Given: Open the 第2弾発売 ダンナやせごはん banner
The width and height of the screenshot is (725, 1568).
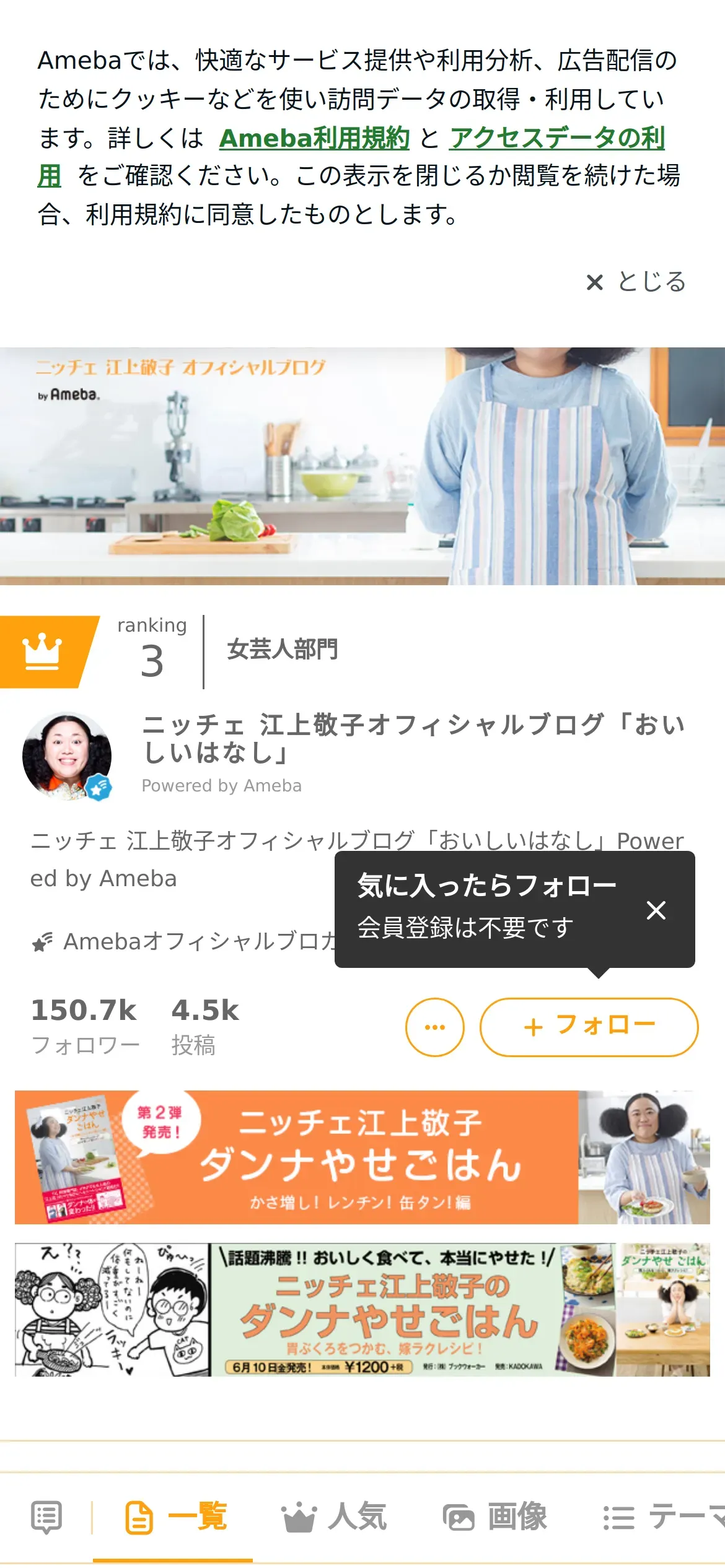Looking at the screenshot, I should pos(362,1157).
